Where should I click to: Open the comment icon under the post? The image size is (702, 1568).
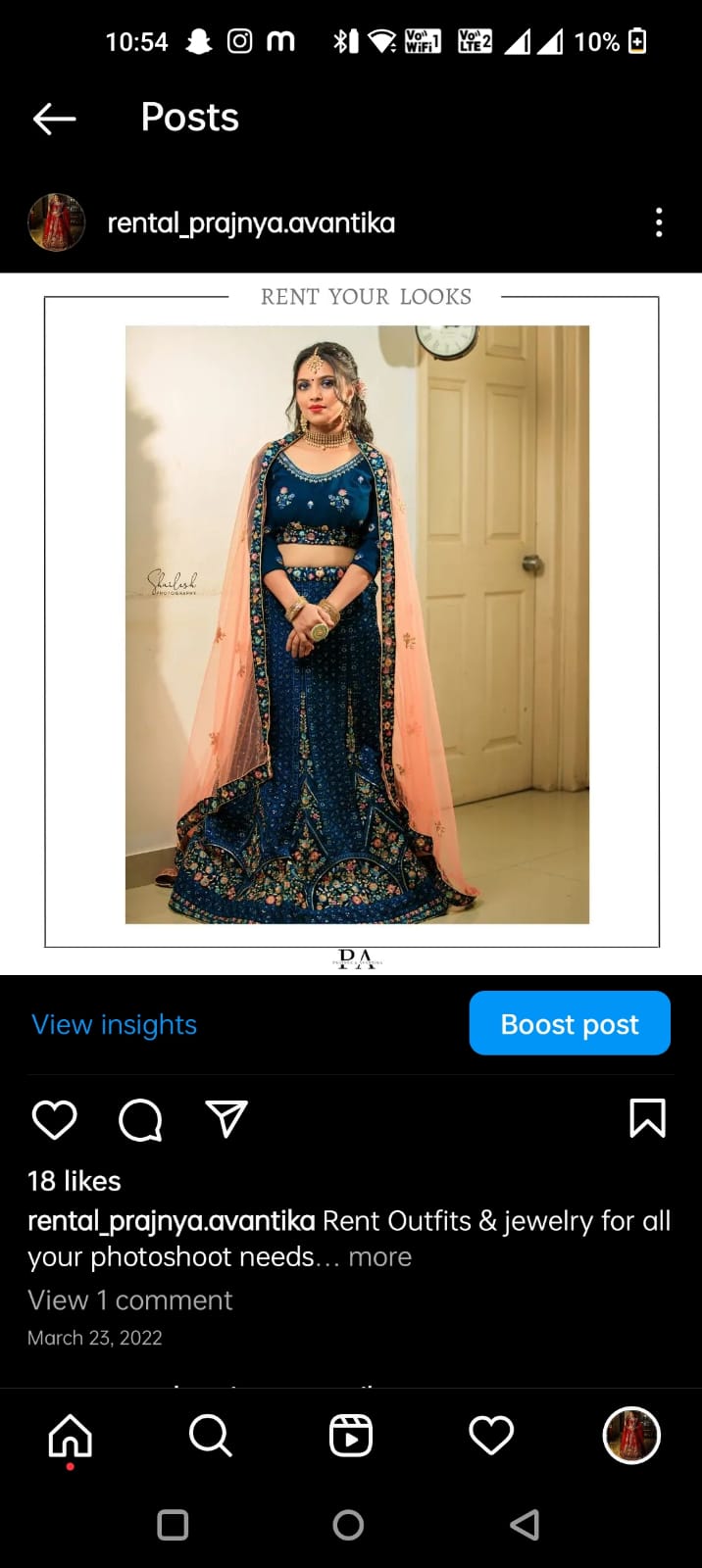(x=140, y=1119)
